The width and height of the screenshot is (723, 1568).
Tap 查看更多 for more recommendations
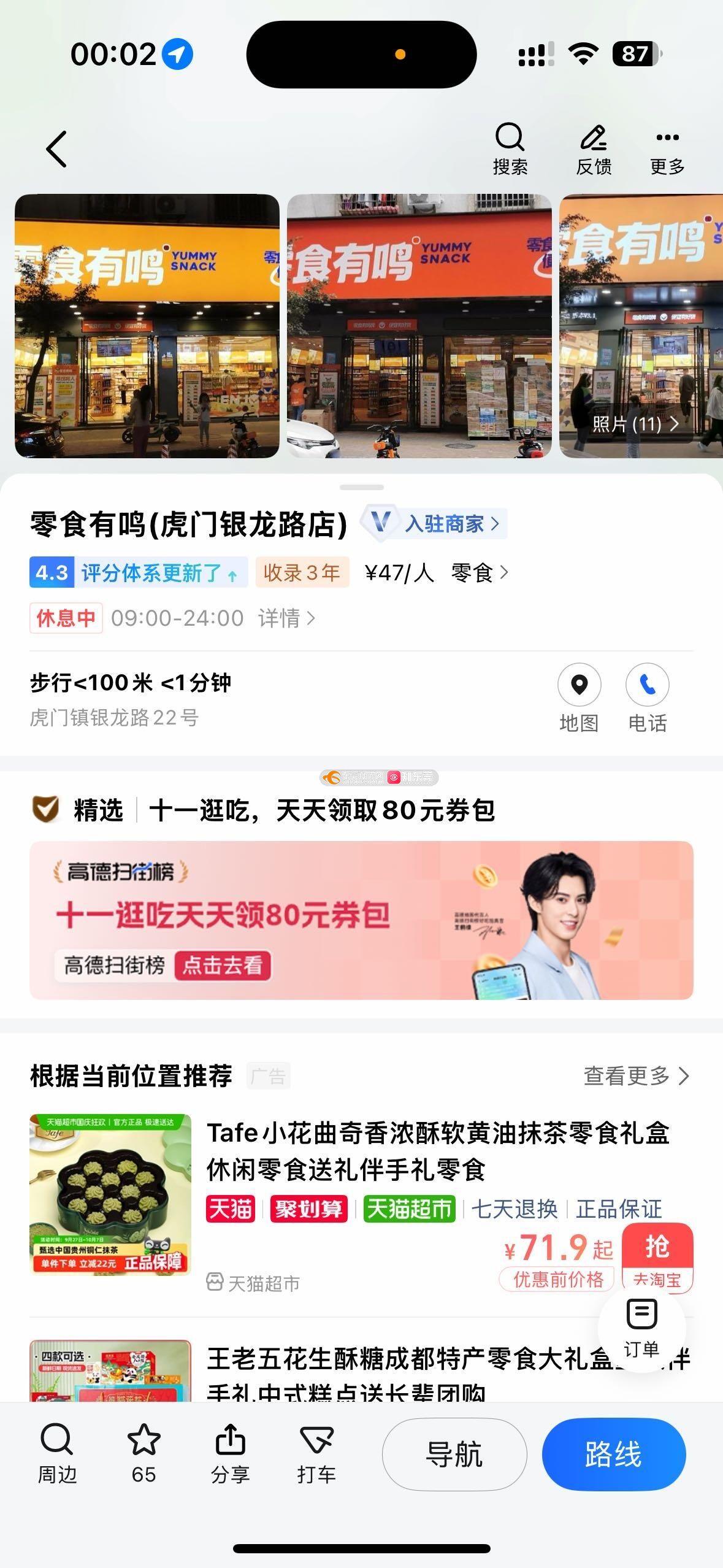(x=636, y=1076)
